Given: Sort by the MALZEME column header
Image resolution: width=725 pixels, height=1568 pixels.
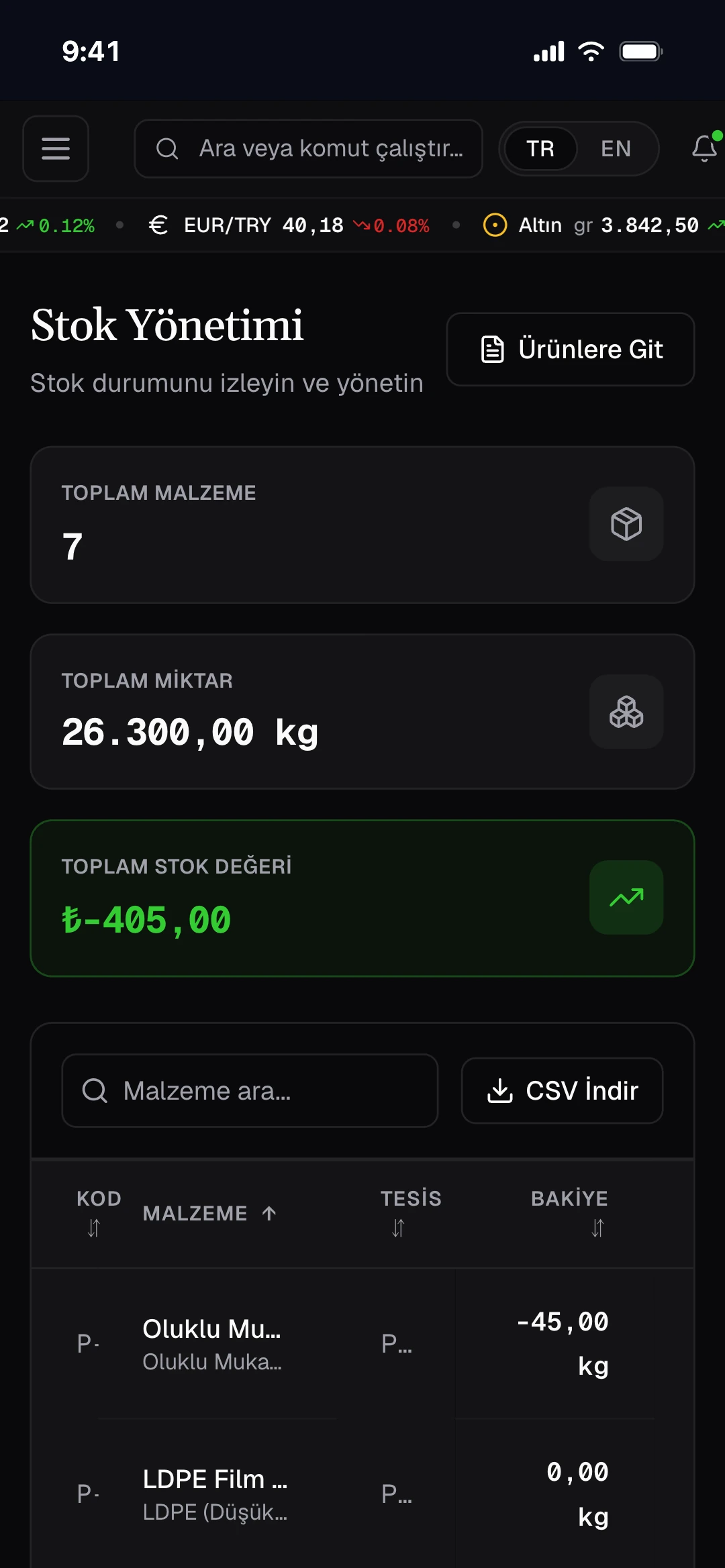Looking at the screenshot, I should click(209, 1213).
